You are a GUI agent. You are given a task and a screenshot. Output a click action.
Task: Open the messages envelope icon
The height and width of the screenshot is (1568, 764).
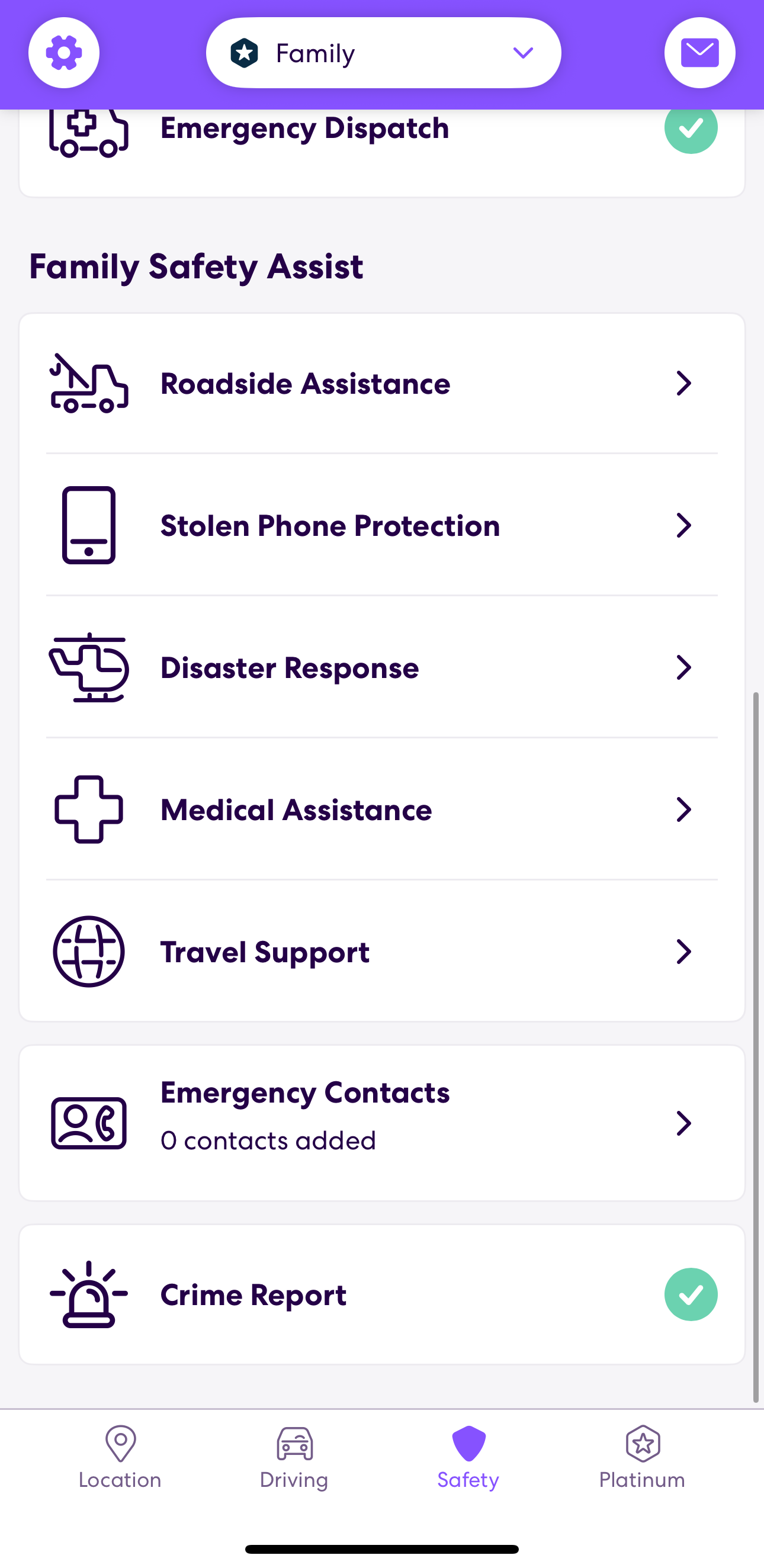pos(699,52)
